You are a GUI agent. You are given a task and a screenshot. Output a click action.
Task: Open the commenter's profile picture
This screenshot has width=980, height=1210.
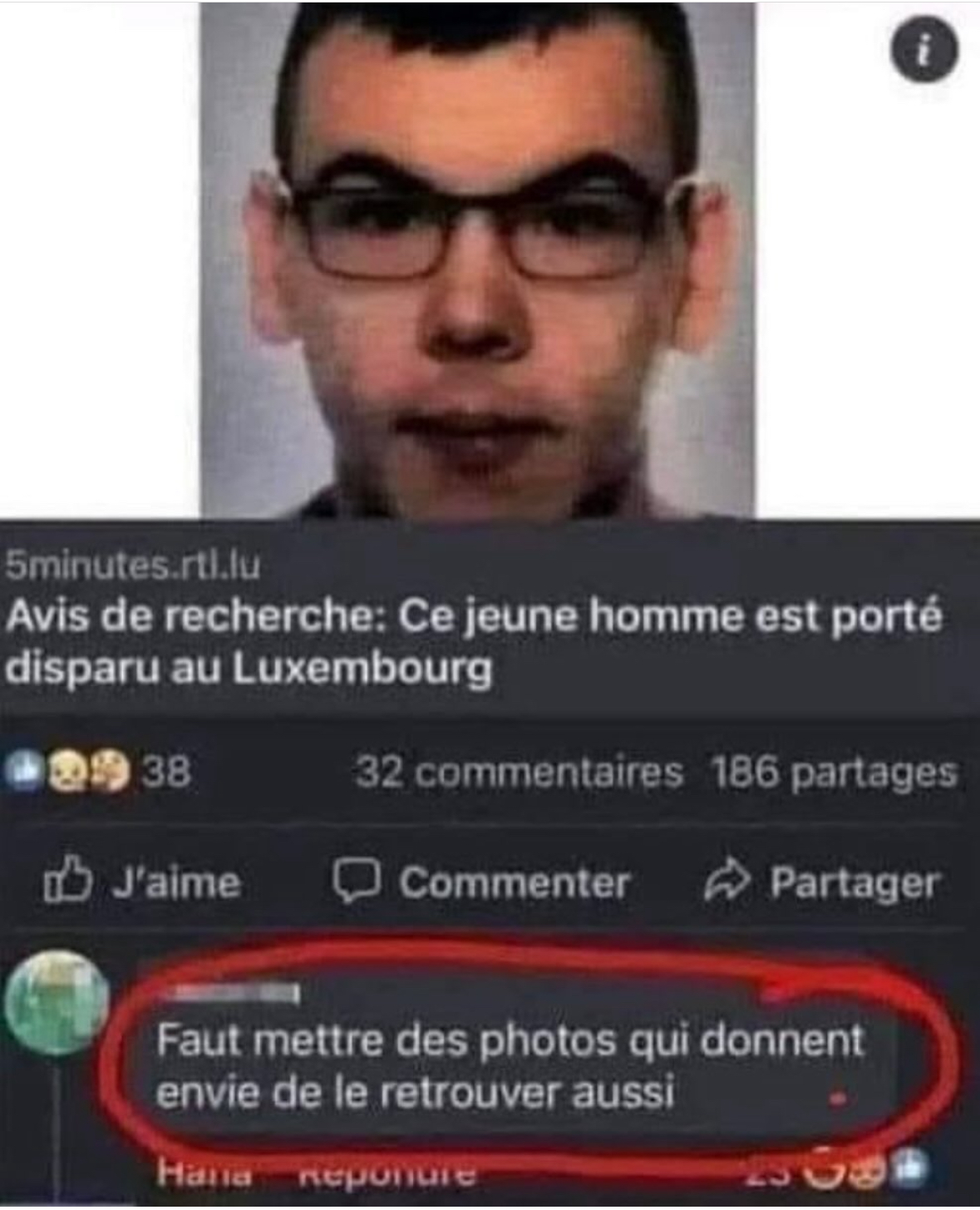click(x=57, y=1003)
